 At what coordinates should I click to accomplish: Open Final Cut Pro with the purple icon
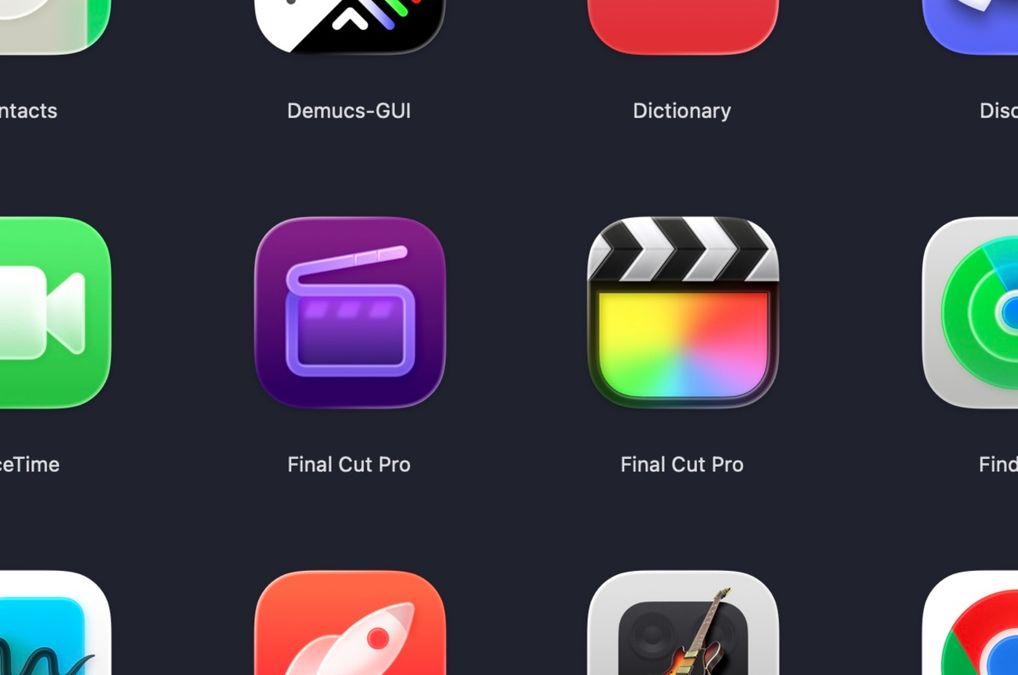(349, 312)
